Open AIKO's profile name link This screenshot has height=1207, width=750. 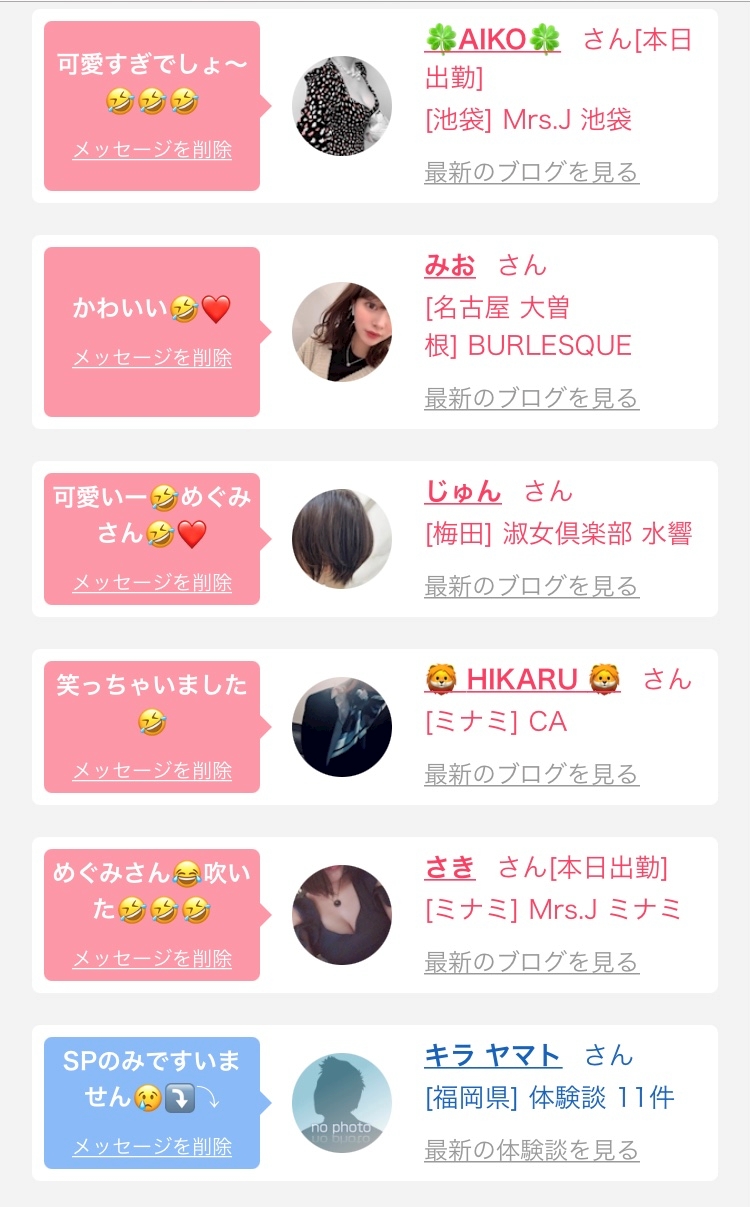tap(492, 40)
